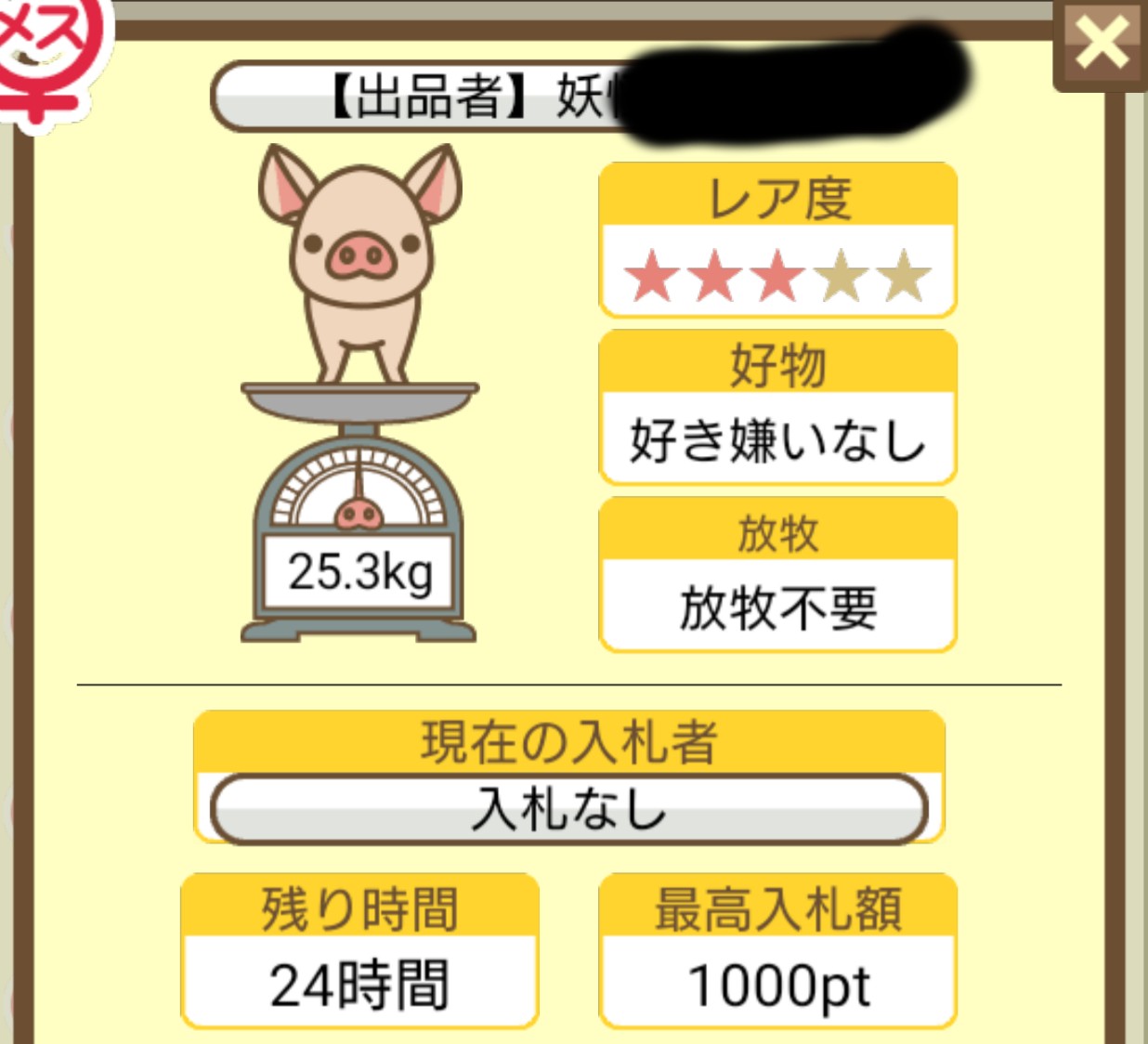Close the auction detail dialog
This screenshot has height=1044, width=1148.
[x=1102, y=43]
